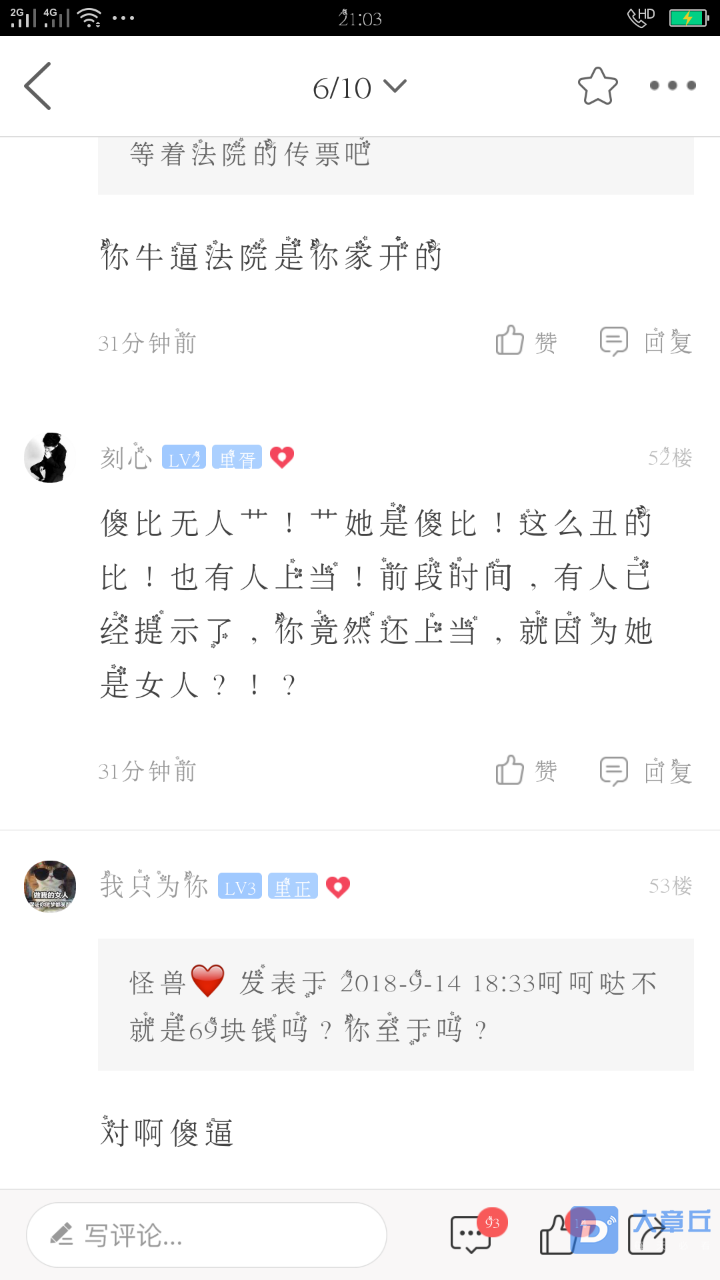Open the 6/10 page selector dropdown
The image size is (720, 1280).
tap(359, 87)
